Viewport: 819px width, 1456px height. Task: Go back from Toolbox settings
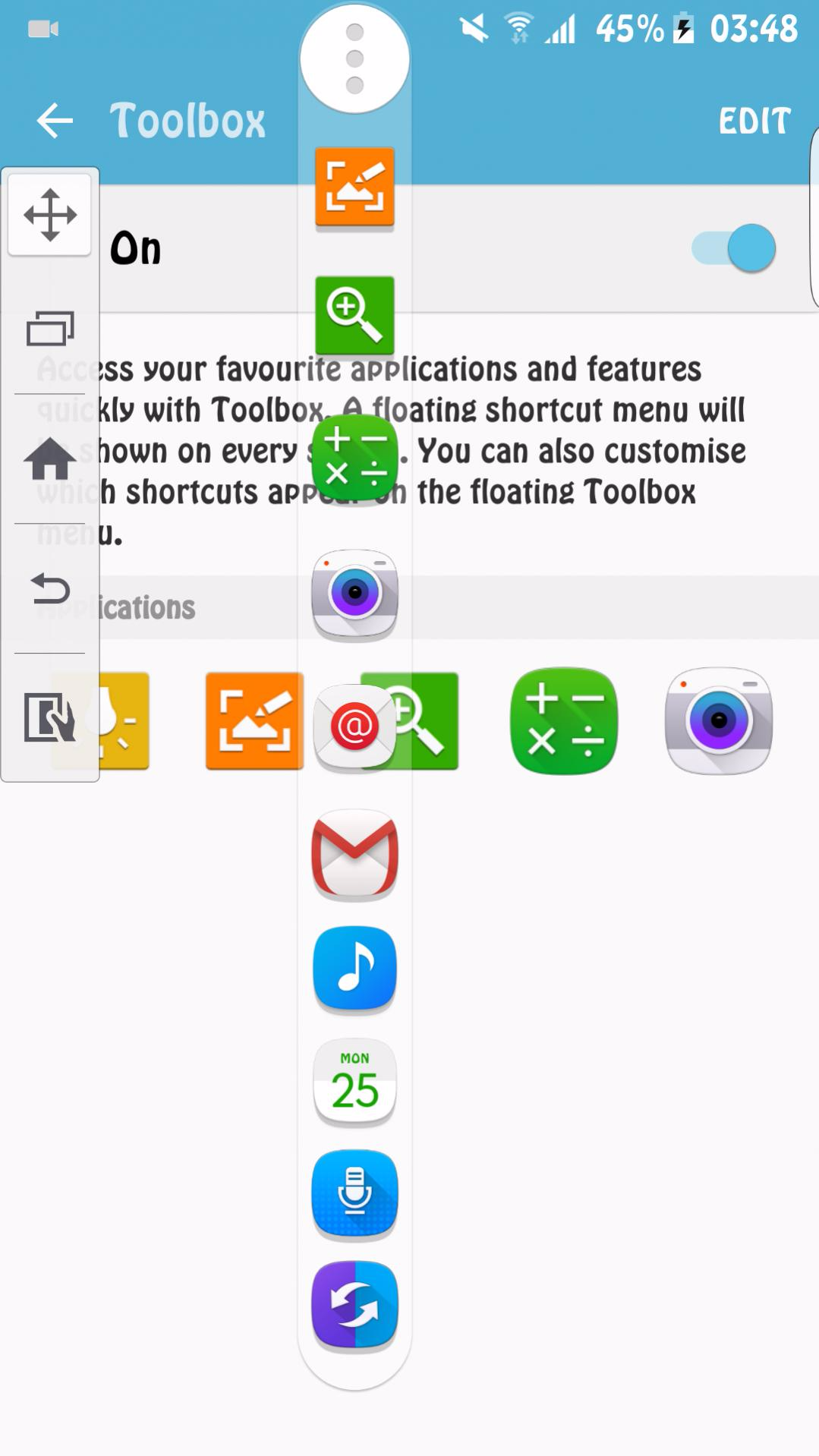point(55,121)
